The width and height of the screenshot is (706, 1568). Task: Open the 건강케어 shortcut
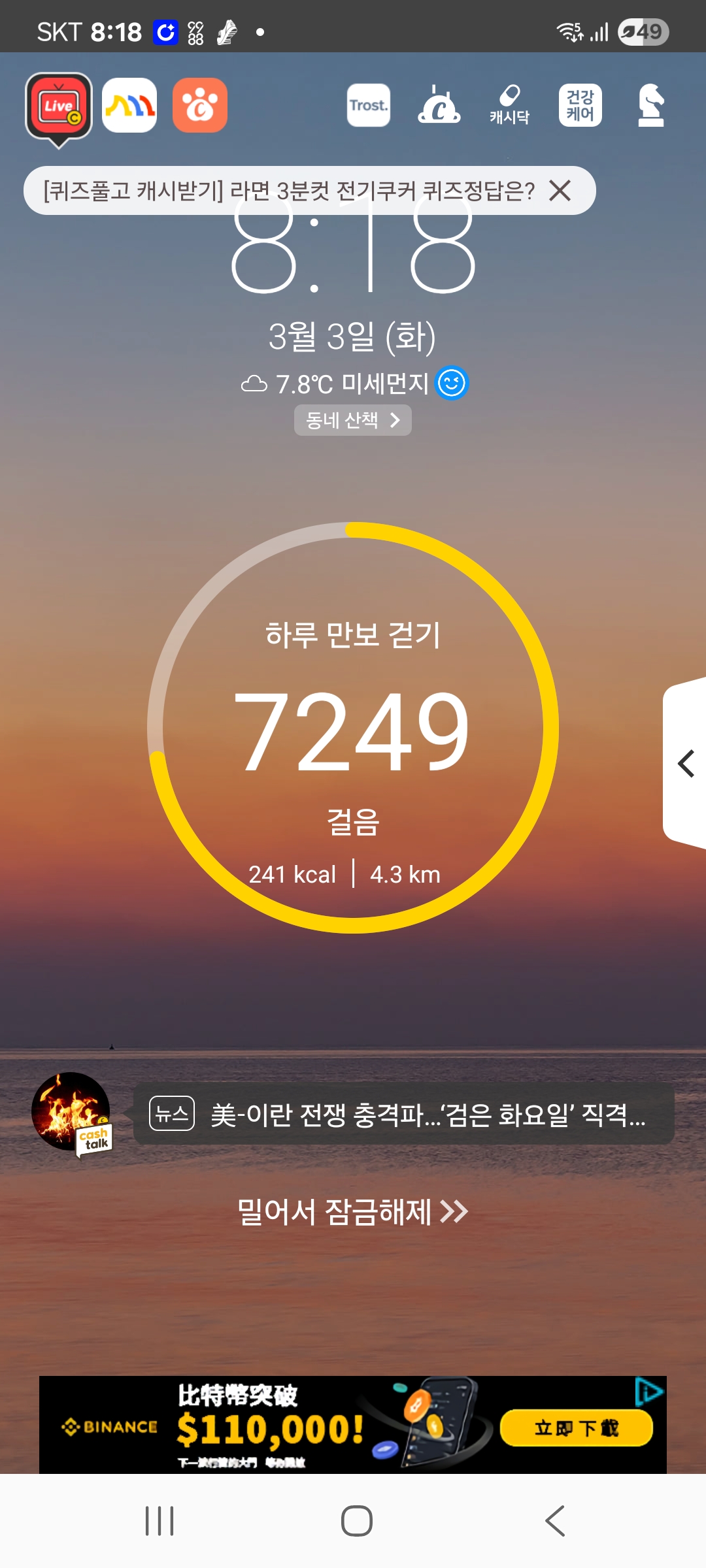pyautogui.click(x=580, y=105)
